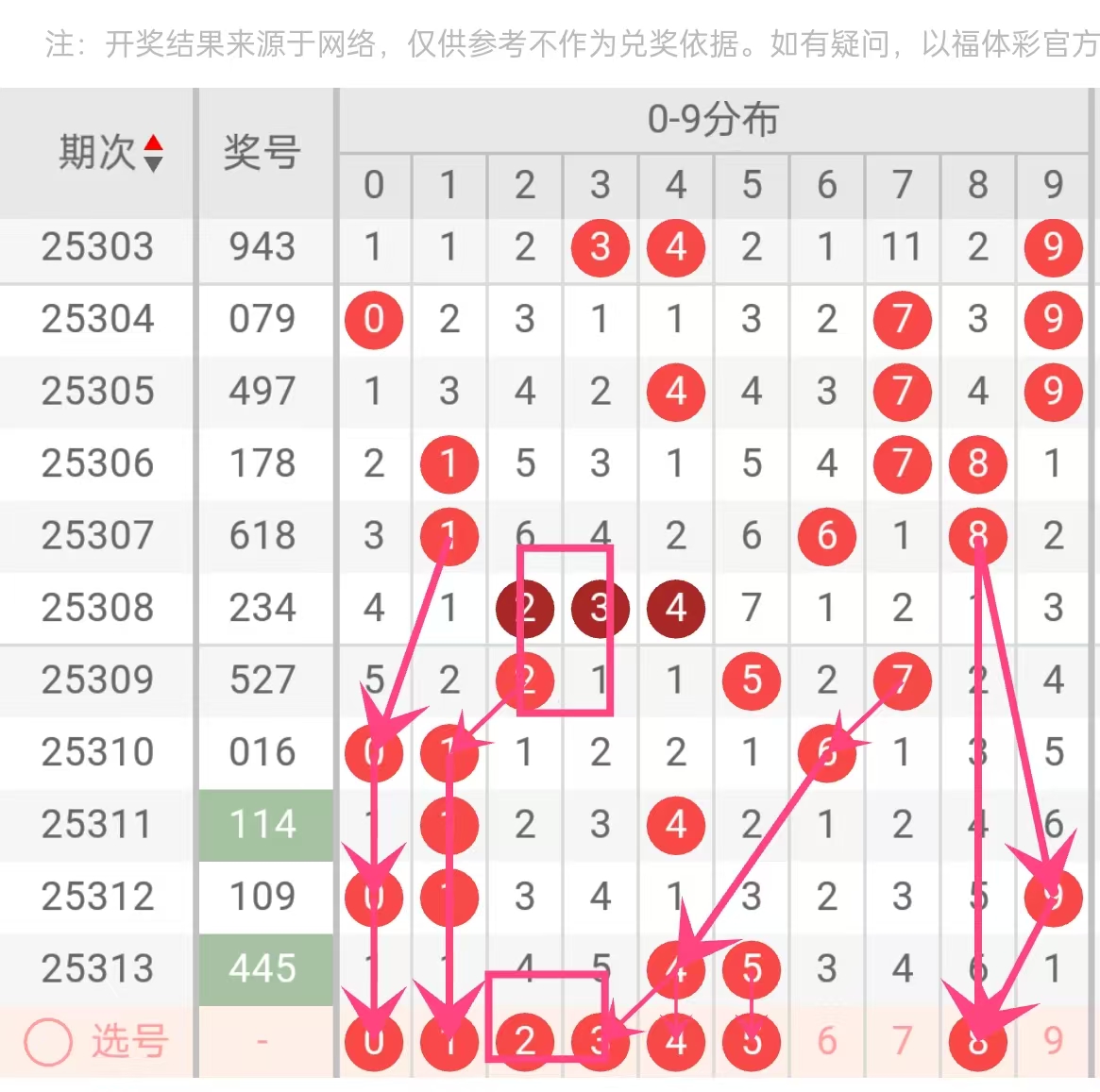
Task: Select number 6 in the 选号 row
Action: [x=826, y=1041]
